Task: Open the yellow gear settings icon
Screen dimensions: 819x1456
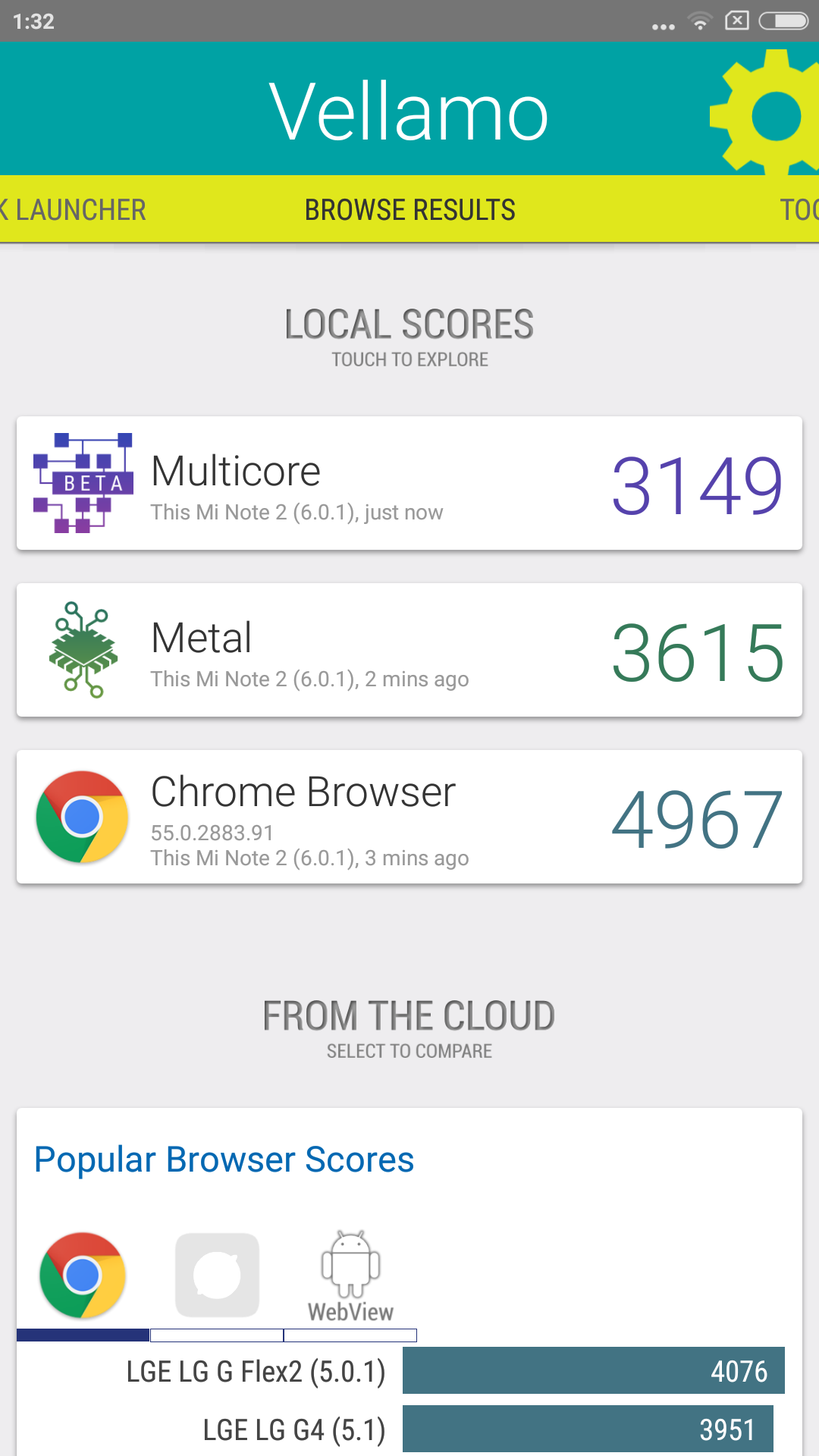Action: point(766,112)
